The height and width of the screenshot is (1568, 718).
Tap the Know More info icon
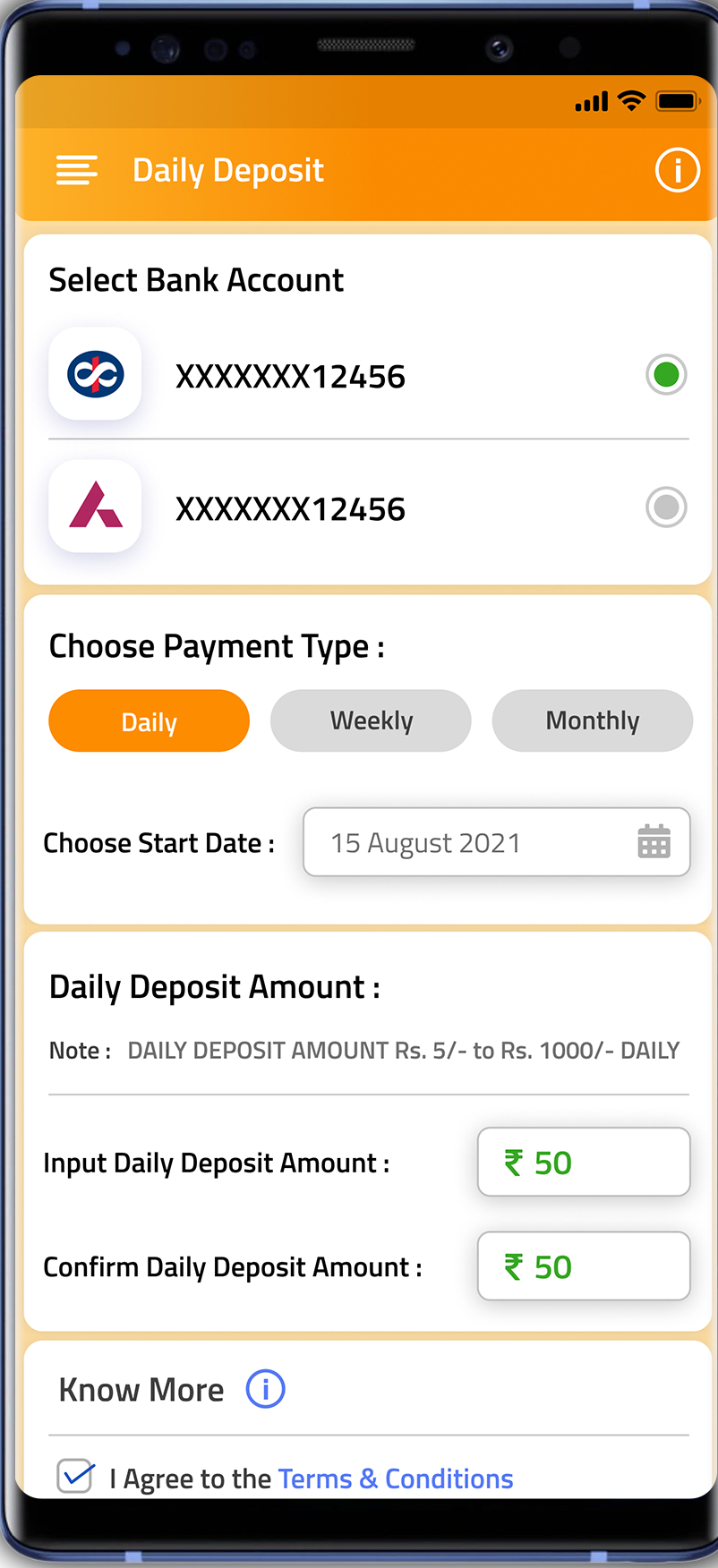click(265, 1389)
